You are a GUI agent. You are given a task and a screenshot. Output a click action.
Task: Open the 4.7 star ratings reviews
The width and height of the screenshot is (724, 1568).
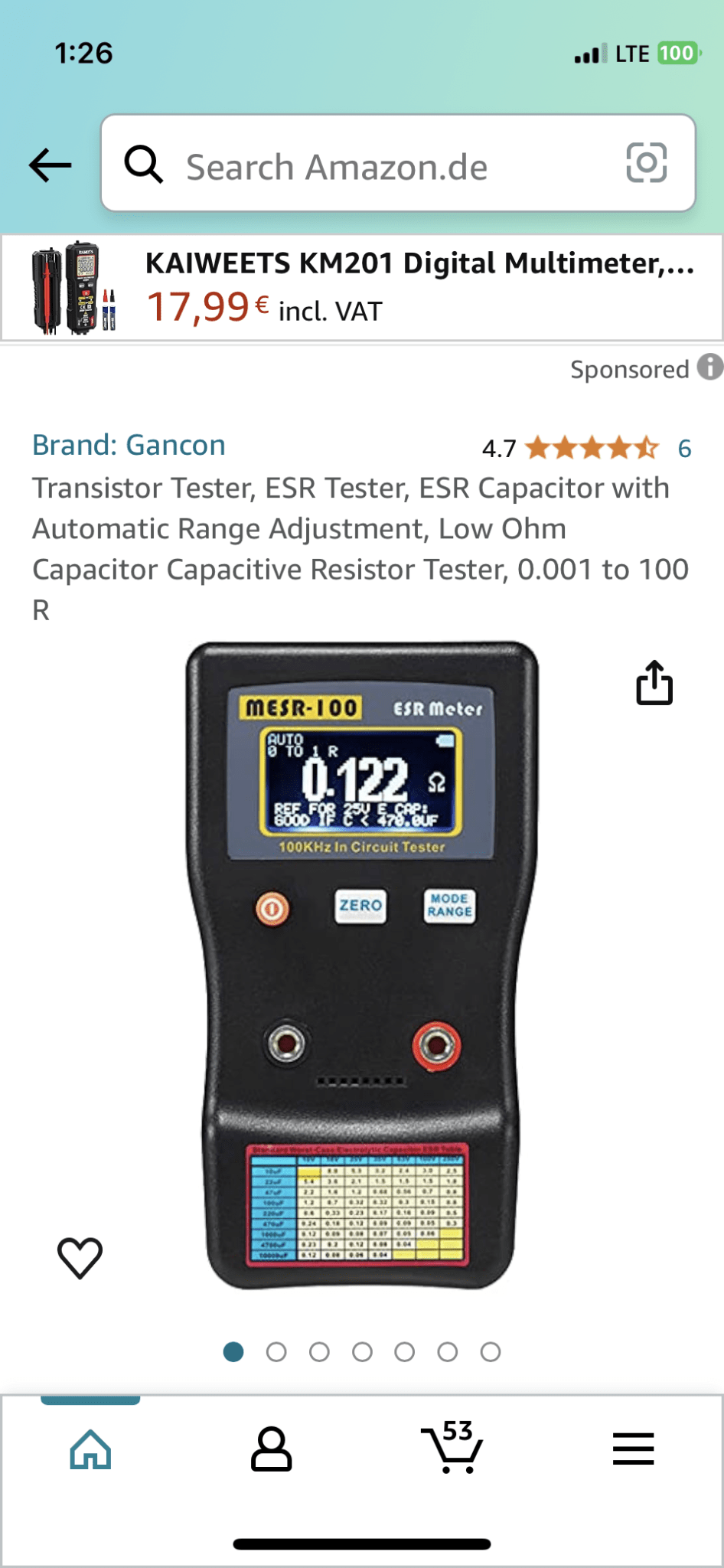click(586, 448)
